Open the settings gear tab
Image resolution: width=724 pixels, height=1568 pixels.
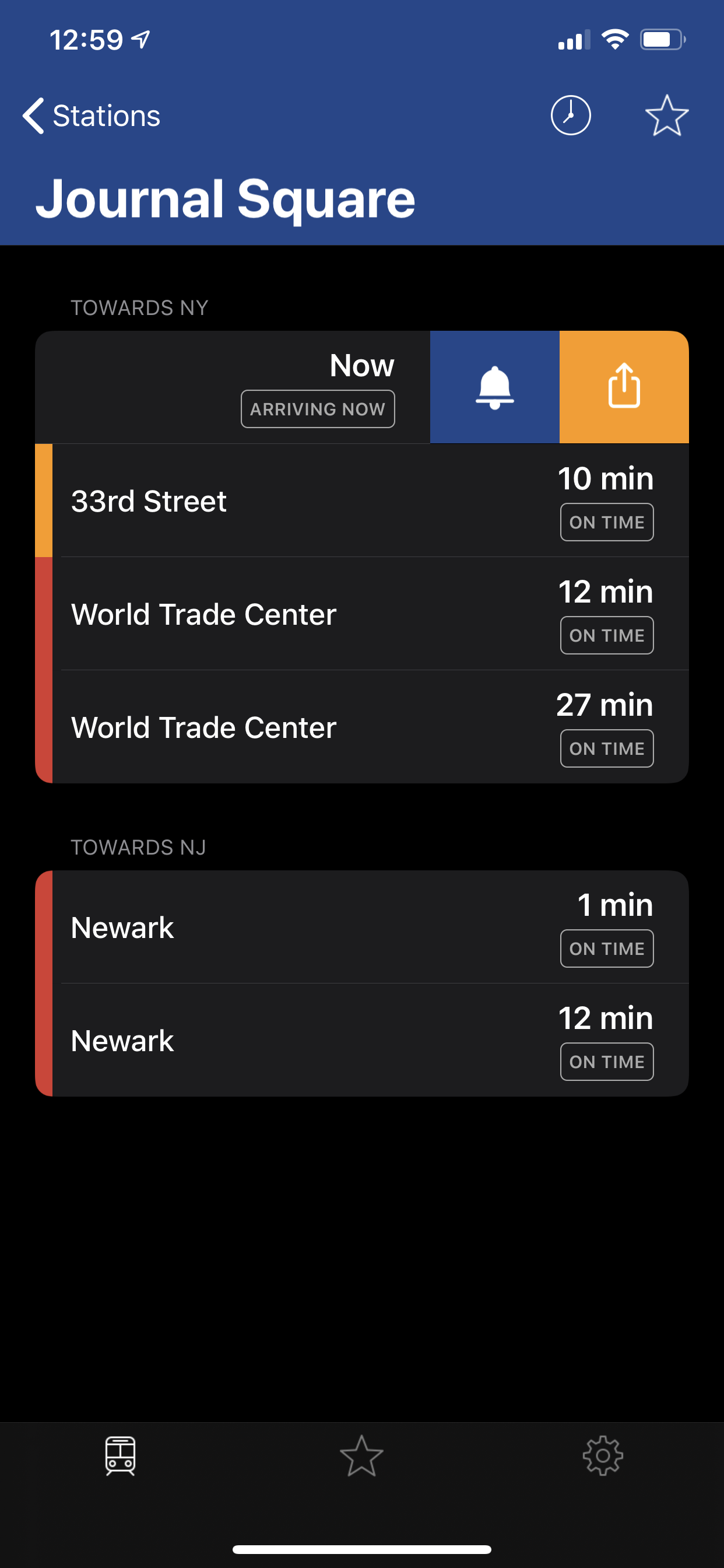tap(603, 1456)
